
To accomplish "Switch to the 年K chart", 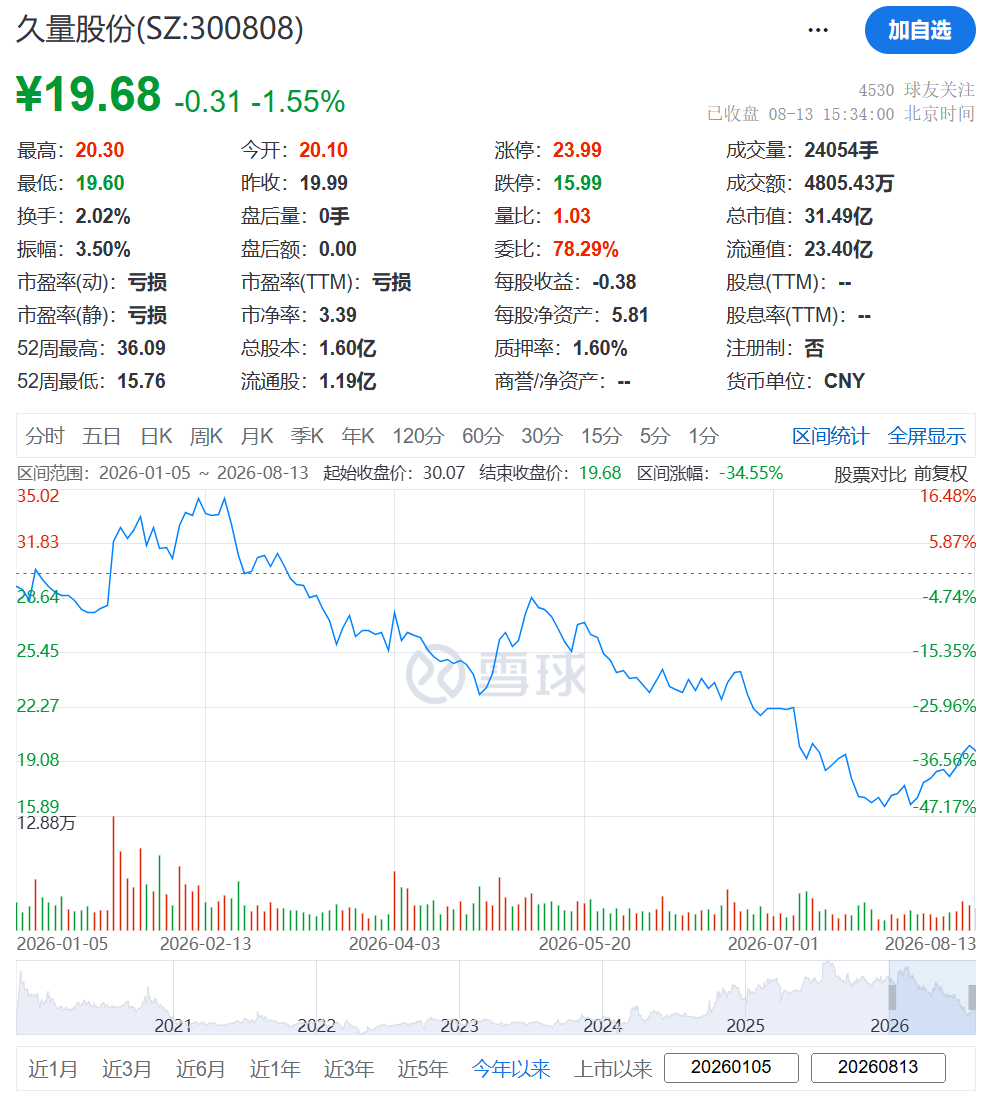I will tap(357, 436).
